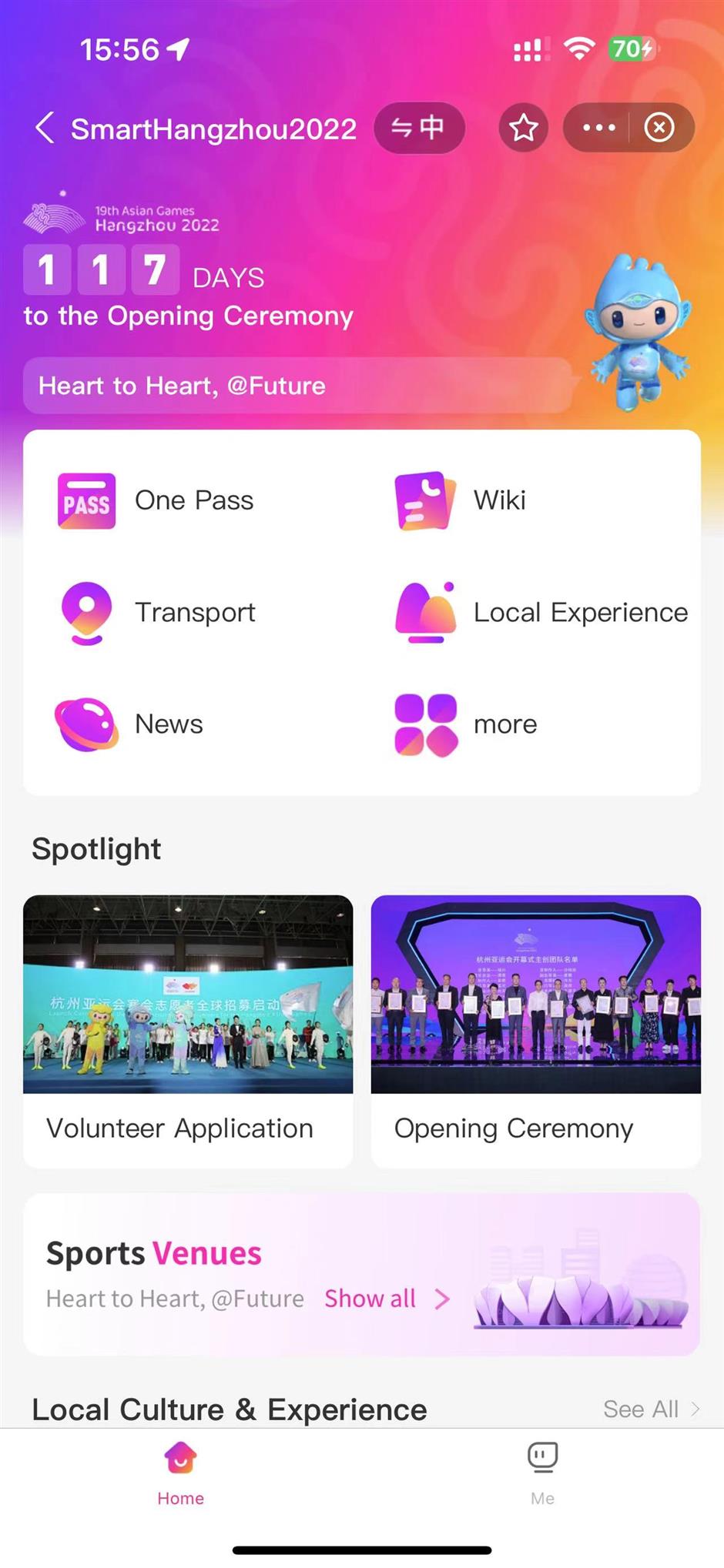
Task: Open the three-dot options menu
Action: [x=599, y=128]
